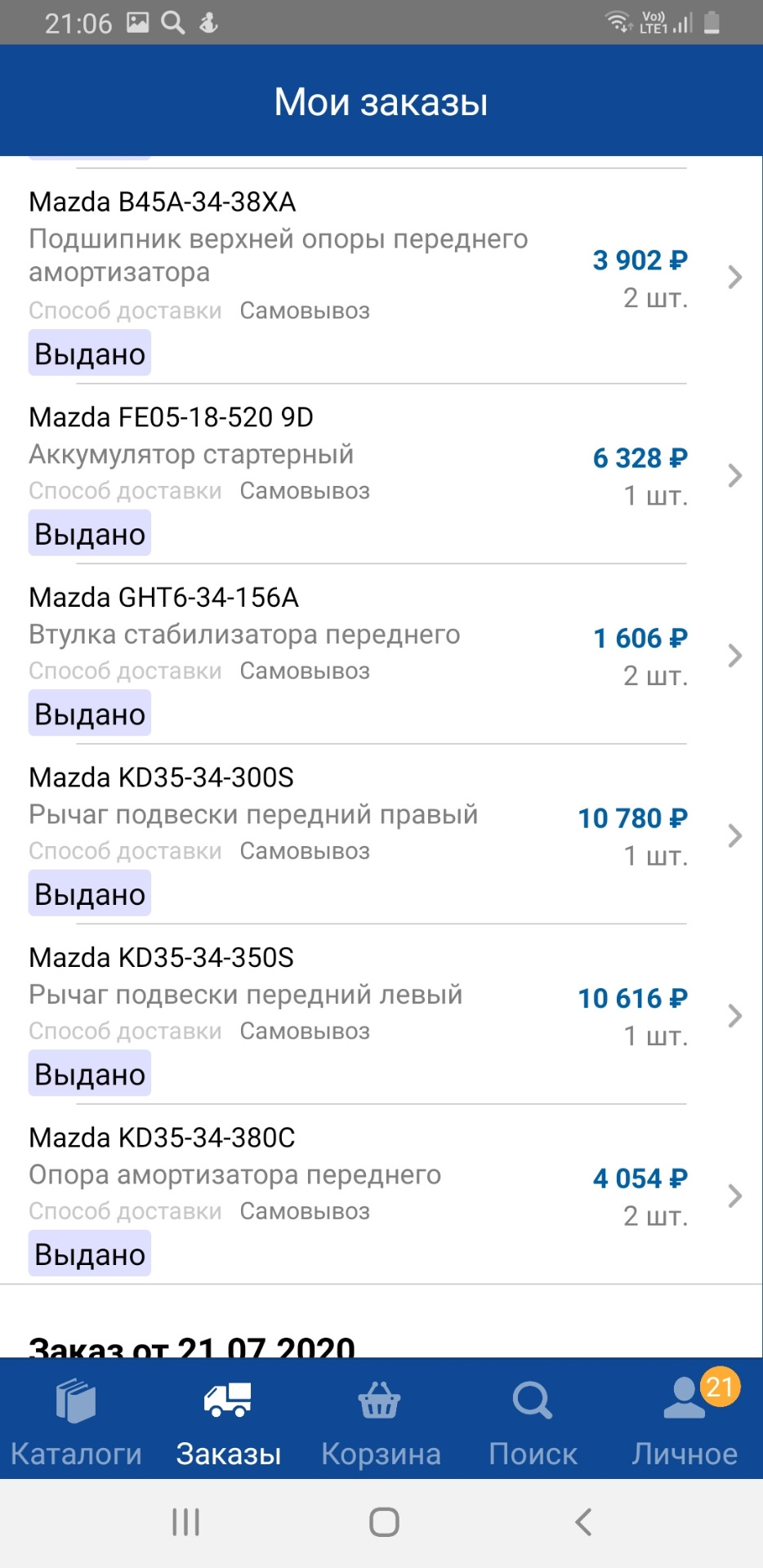Tap the Выдано status on the battery order
This screenshot has height=1568, width=763.
[x=89, y=532]
